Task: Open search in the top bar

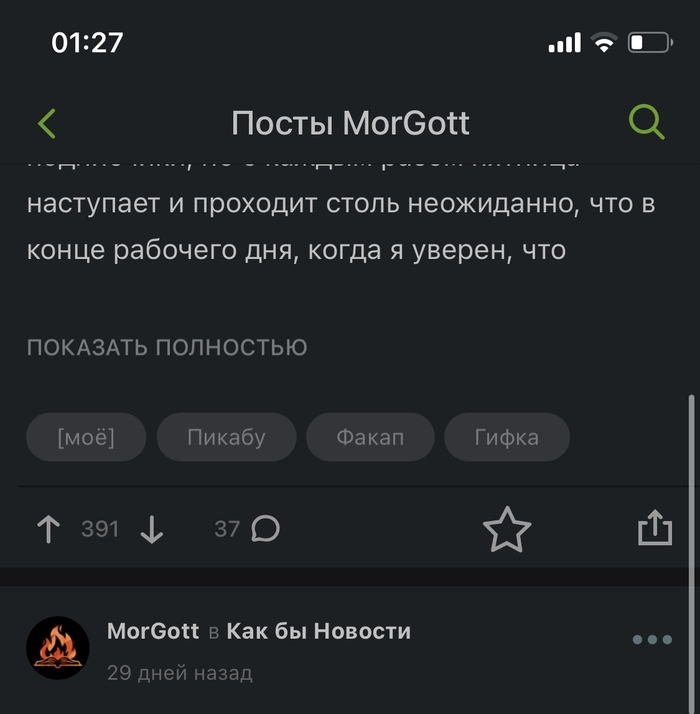Action: pyautogui.click(x=646, y=123)
